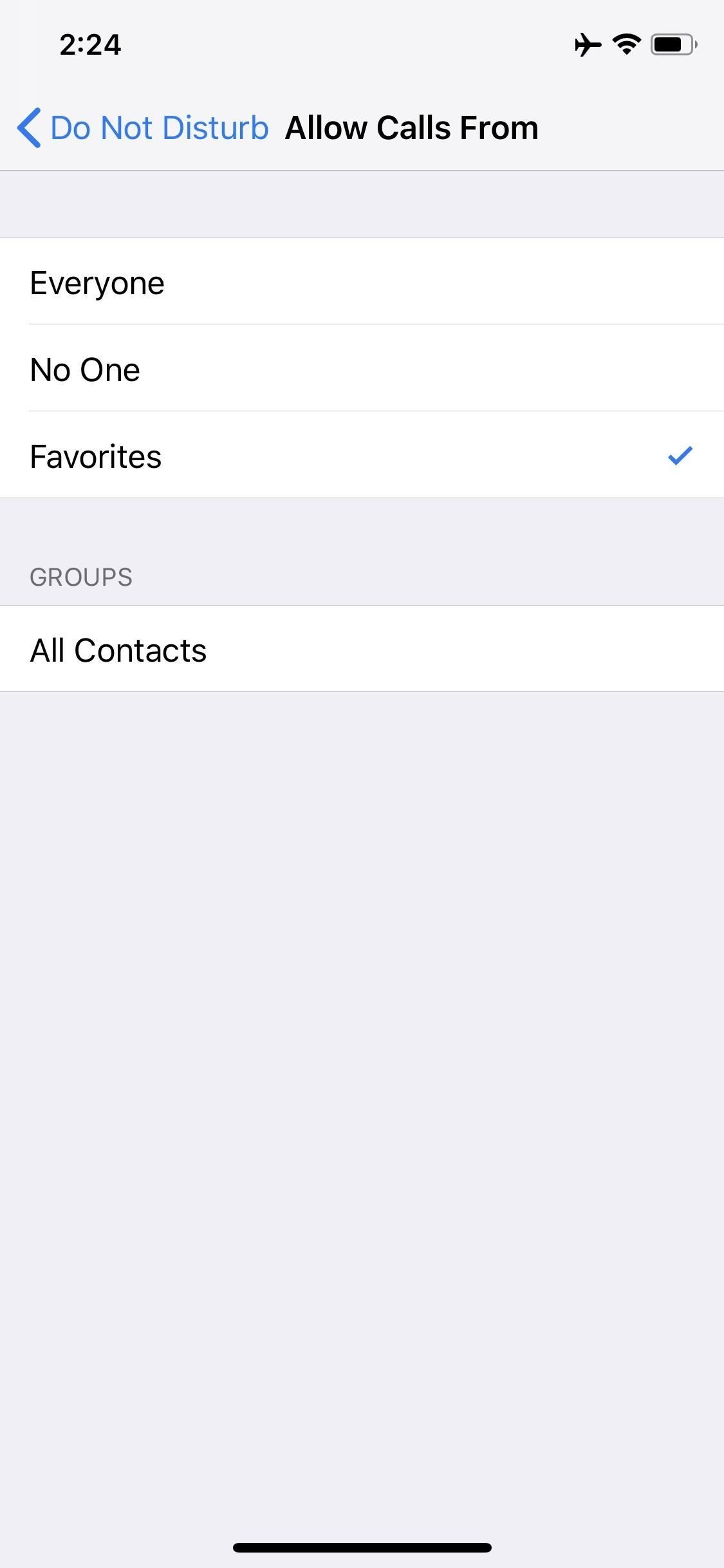Tap the Do Not Disturb back link
The height and width of the screenshot is (1568, 724).
160,127
